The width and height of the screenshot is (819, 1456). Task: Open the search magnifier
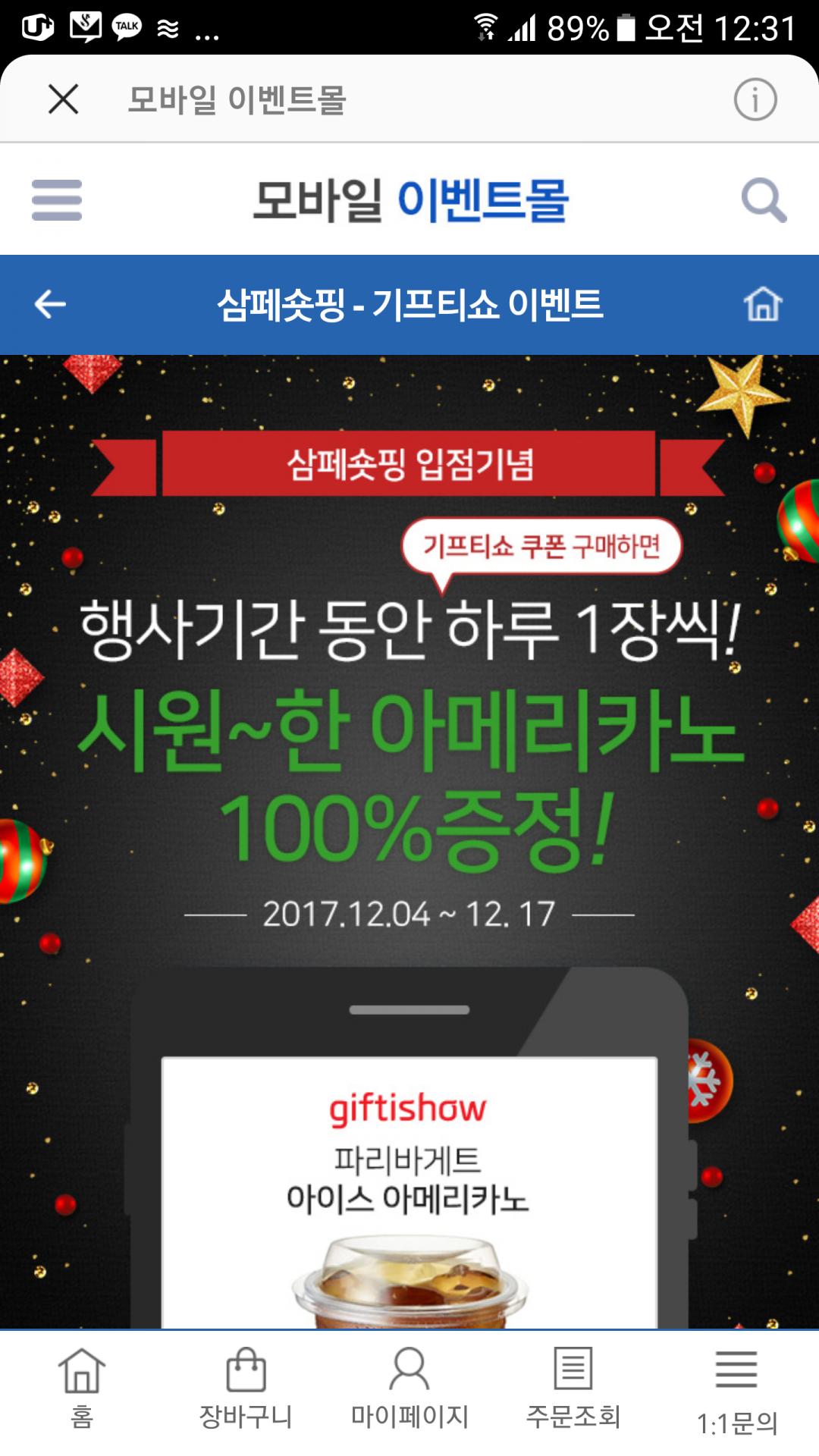tap(763, 200)
